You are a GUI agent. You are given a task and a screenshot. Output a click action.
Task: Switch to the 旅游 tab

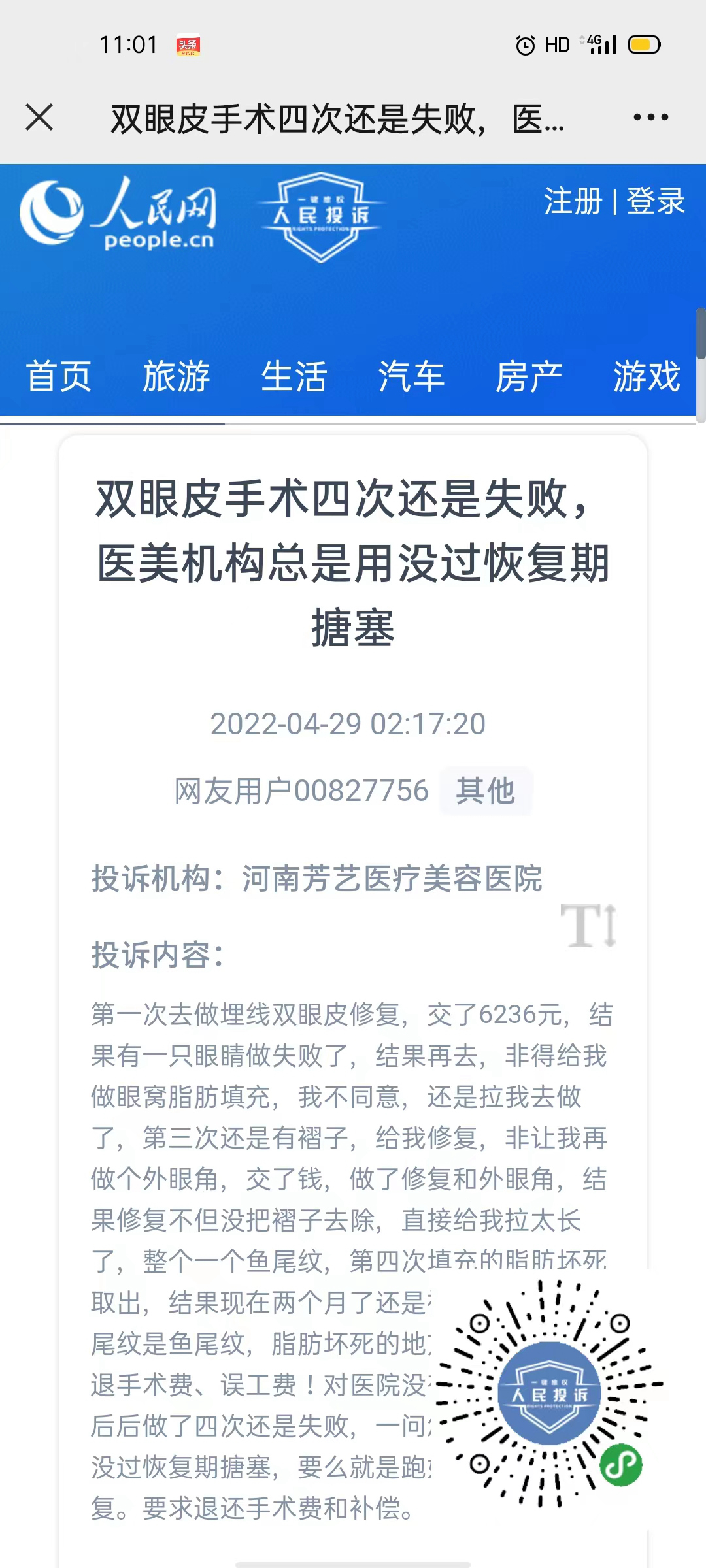pyautogui.click(x=176, y=376)
